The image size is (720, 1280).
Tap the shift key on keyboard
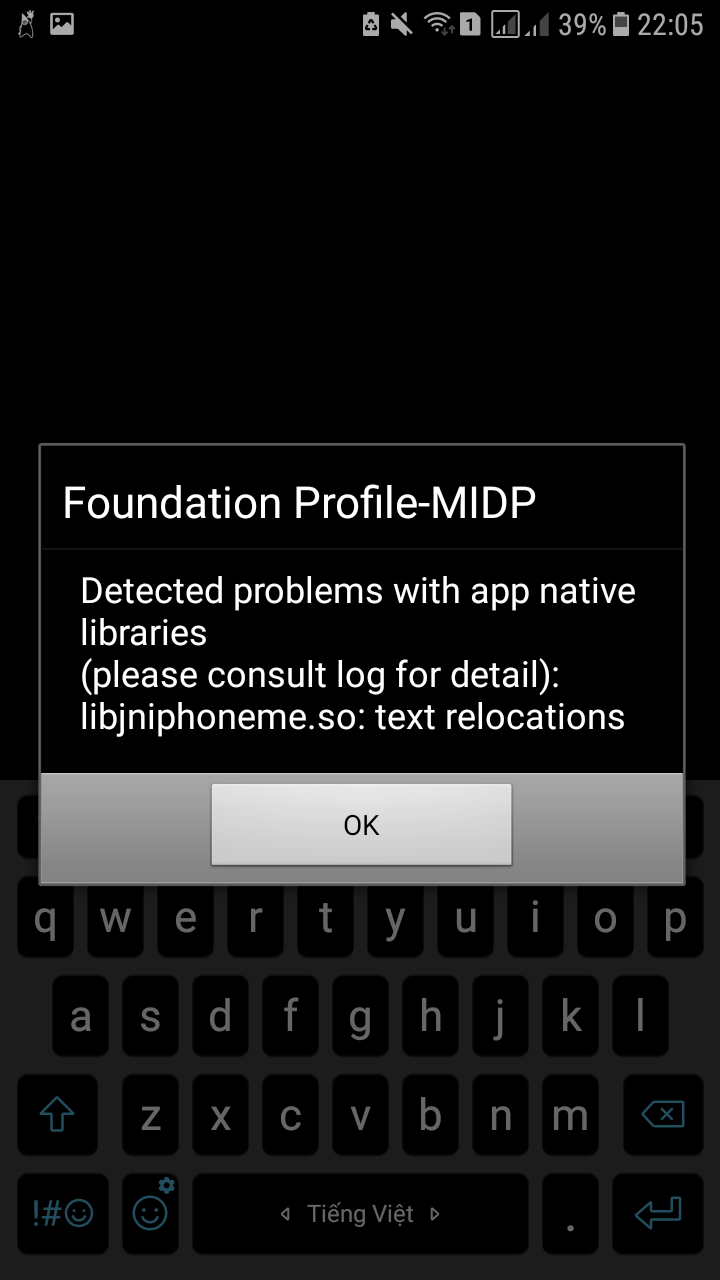57,1114
